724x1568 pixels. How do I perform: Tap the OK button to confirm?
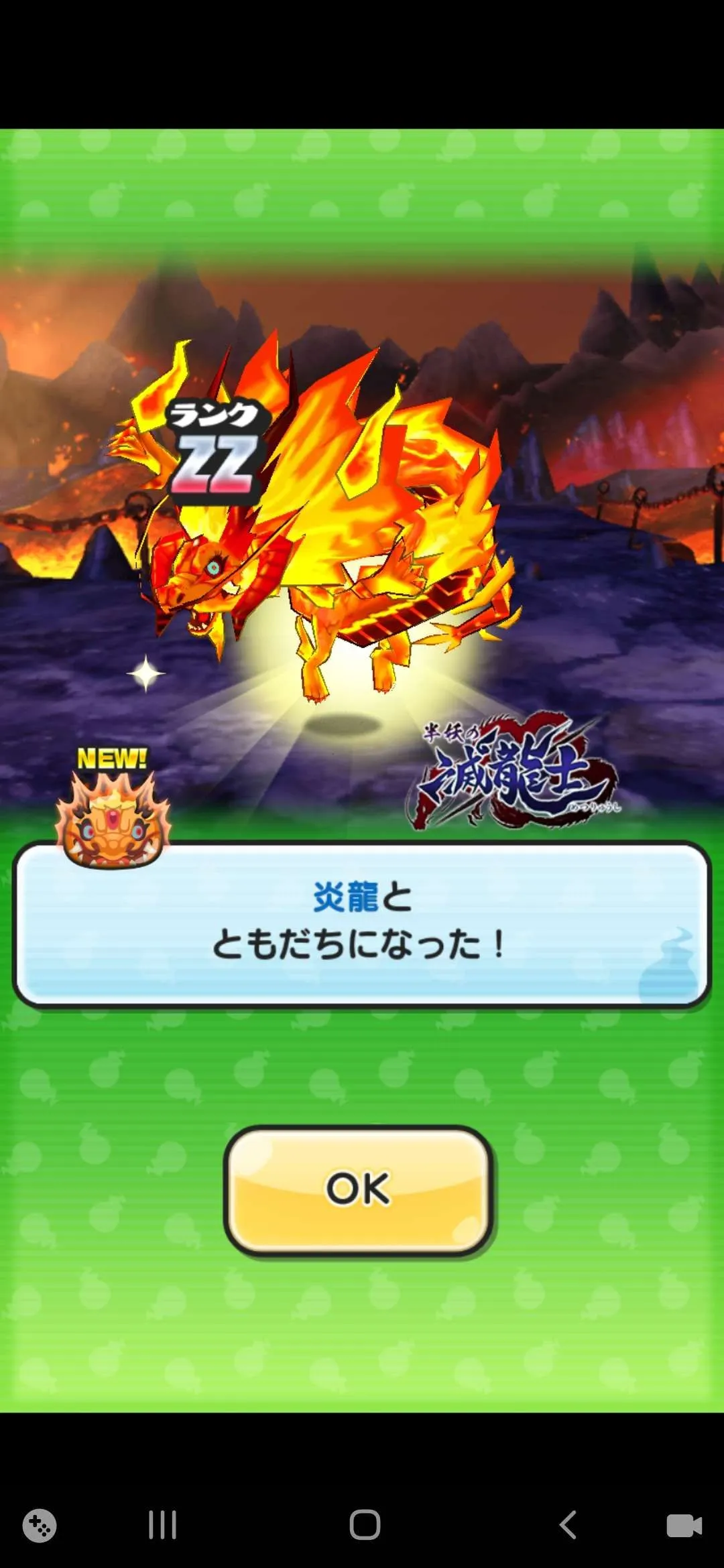click(359, 1189)
